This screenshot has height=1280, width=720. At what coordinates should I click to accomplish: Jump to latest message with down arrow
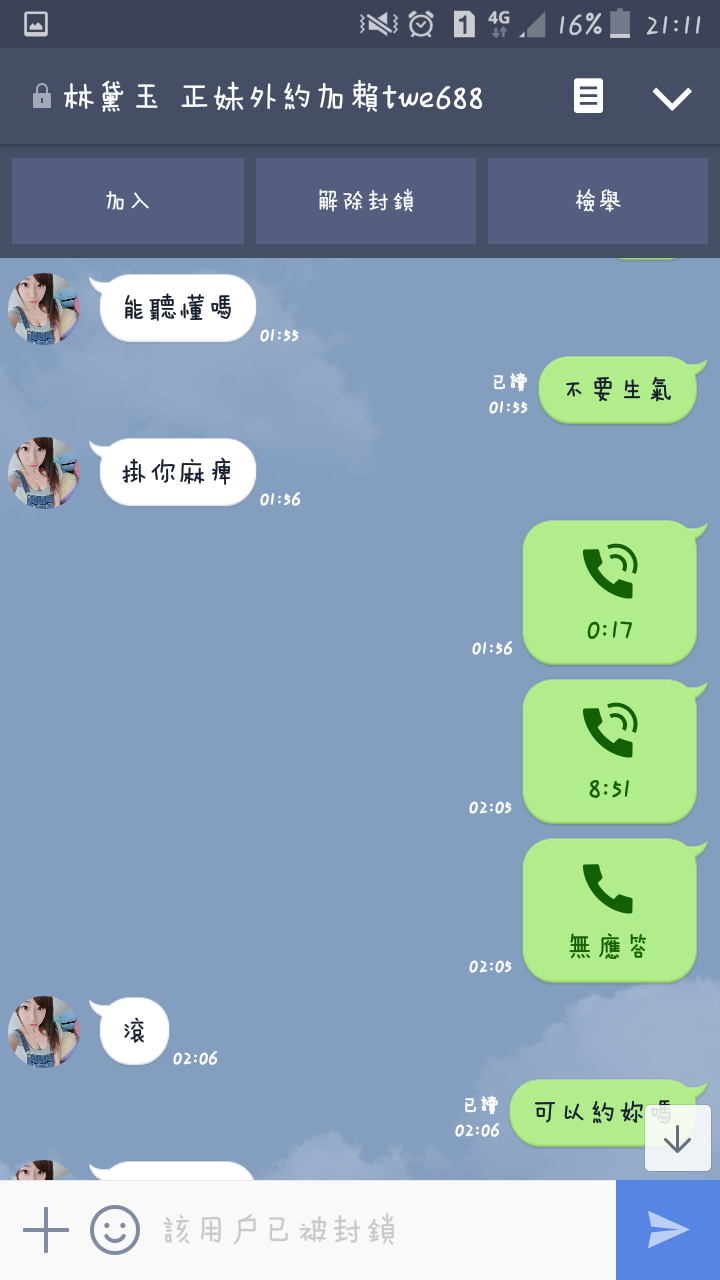coord(678,1138)
